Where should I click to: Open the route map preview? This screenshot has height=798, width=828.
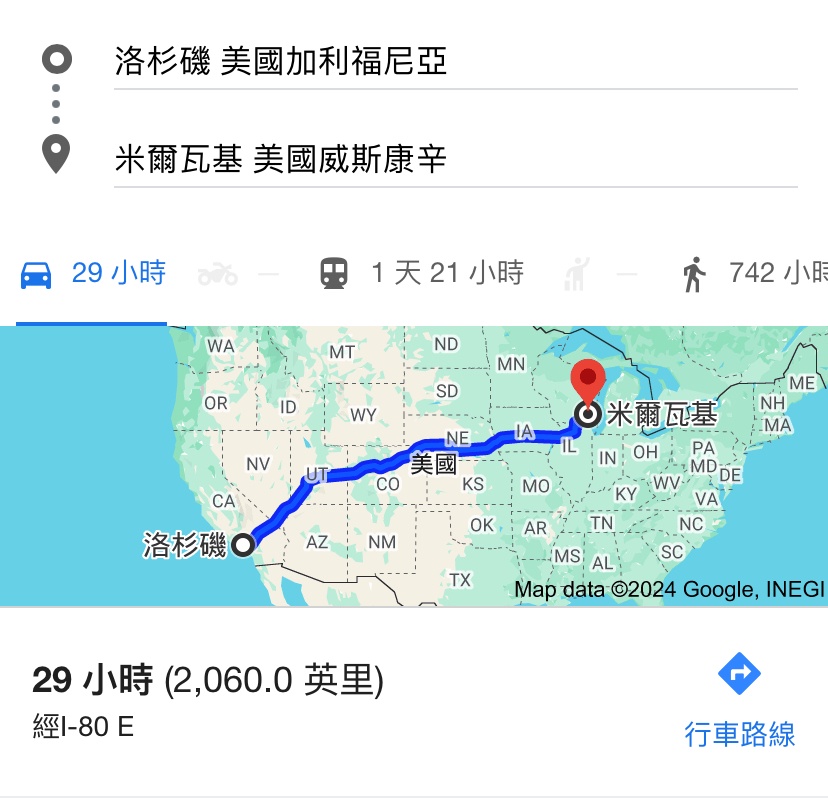[x=414, y=466]
